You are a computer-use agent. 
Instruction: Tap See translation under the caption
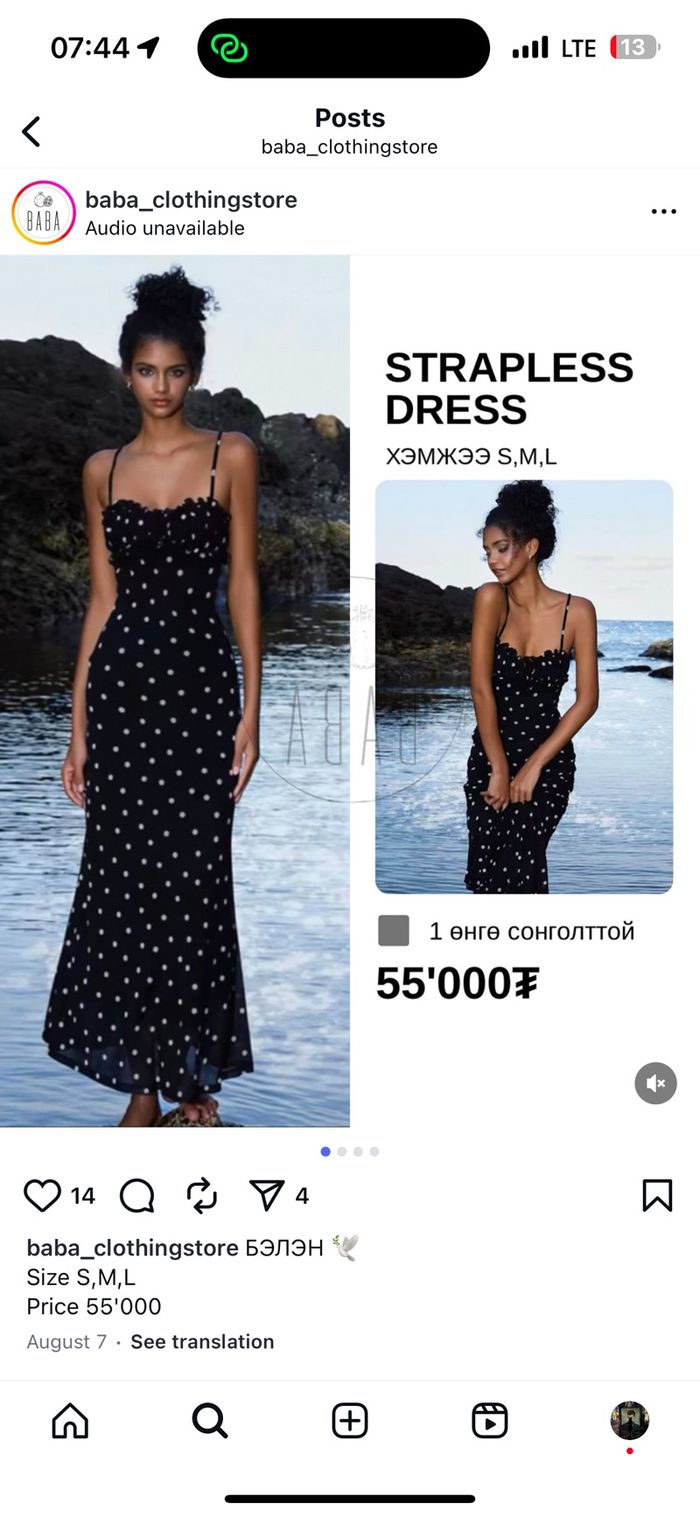click(x=202, y=1342)
